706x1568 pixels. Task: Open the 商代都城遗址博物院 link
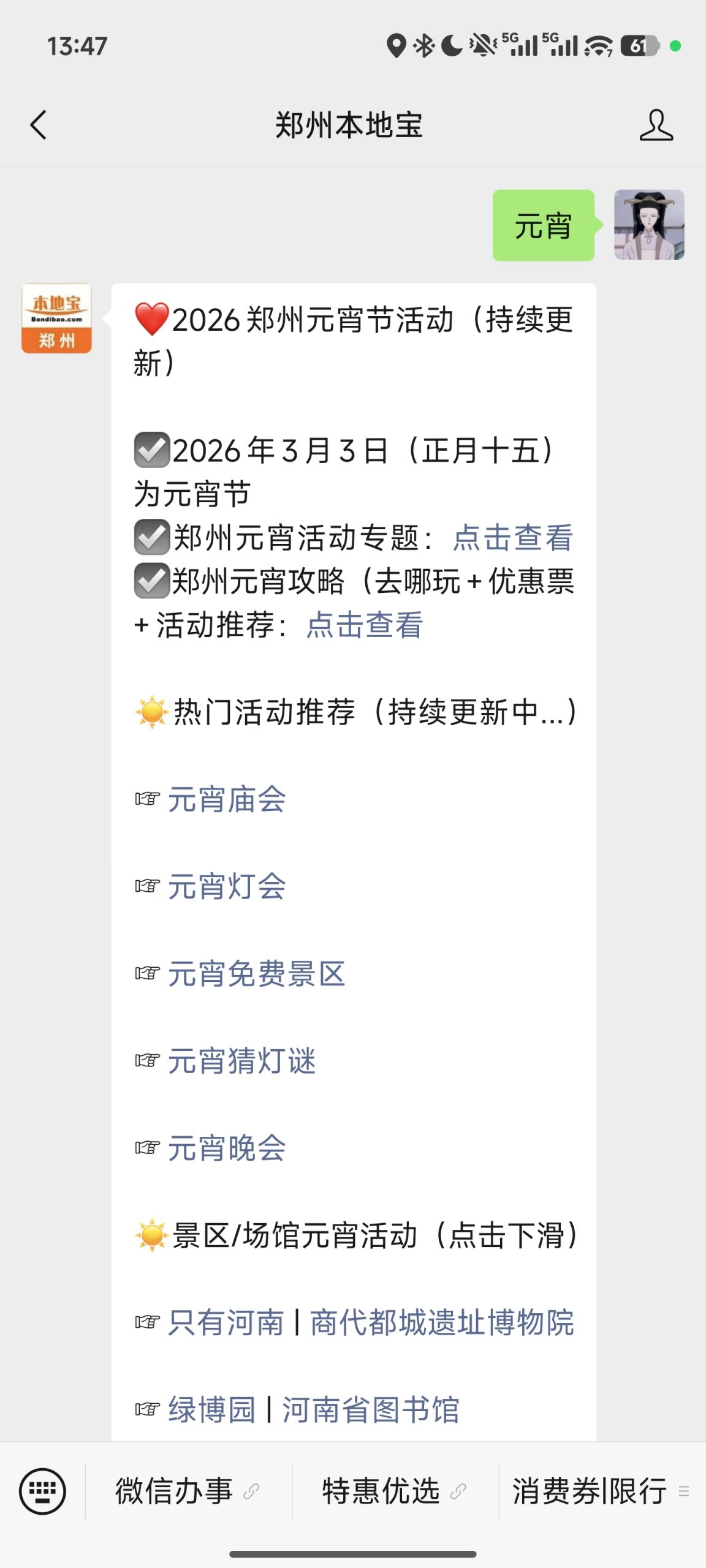(x=442, y=1322)
